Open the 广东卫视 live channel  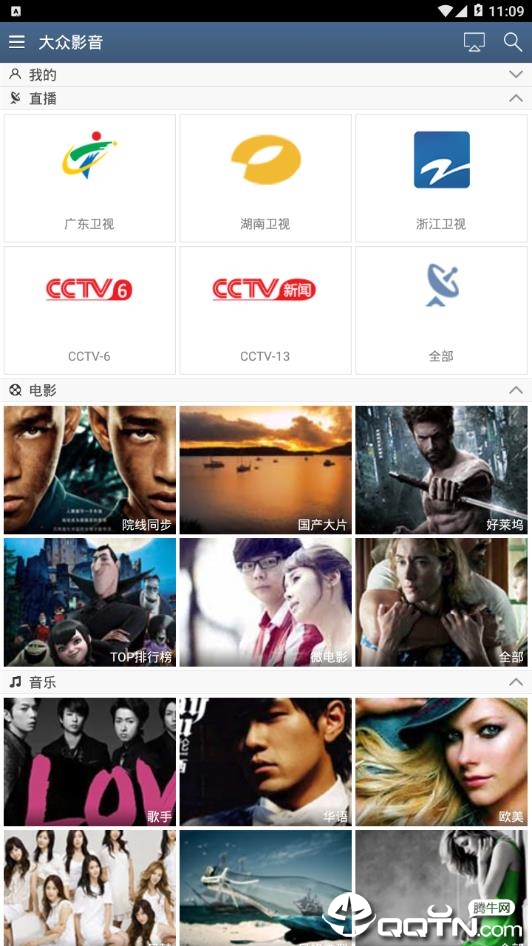(x=90, y=178)
